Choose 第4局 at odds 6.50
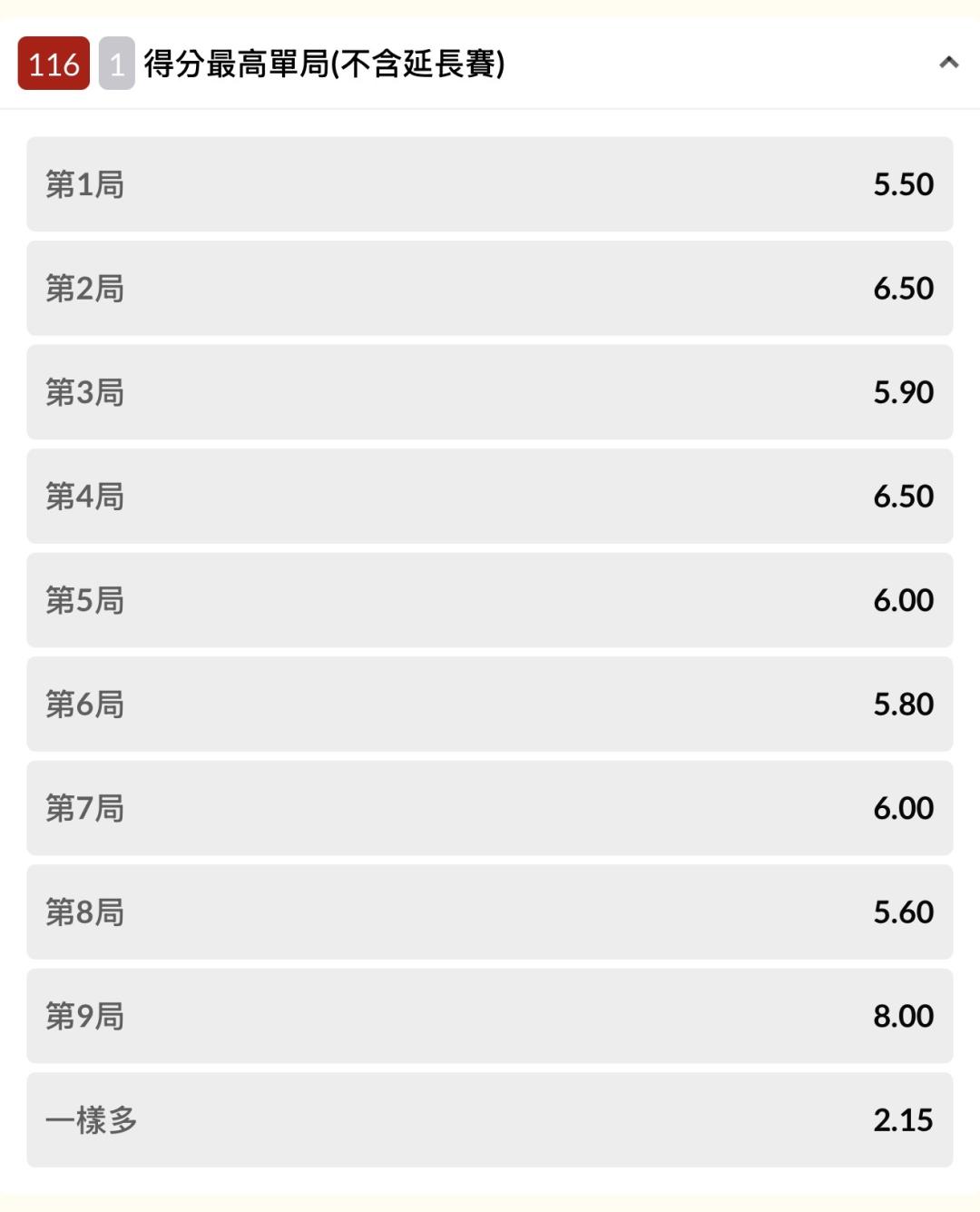Viewport: 980px width, 1212px height. pyautogui.click(x=490, y=496)
